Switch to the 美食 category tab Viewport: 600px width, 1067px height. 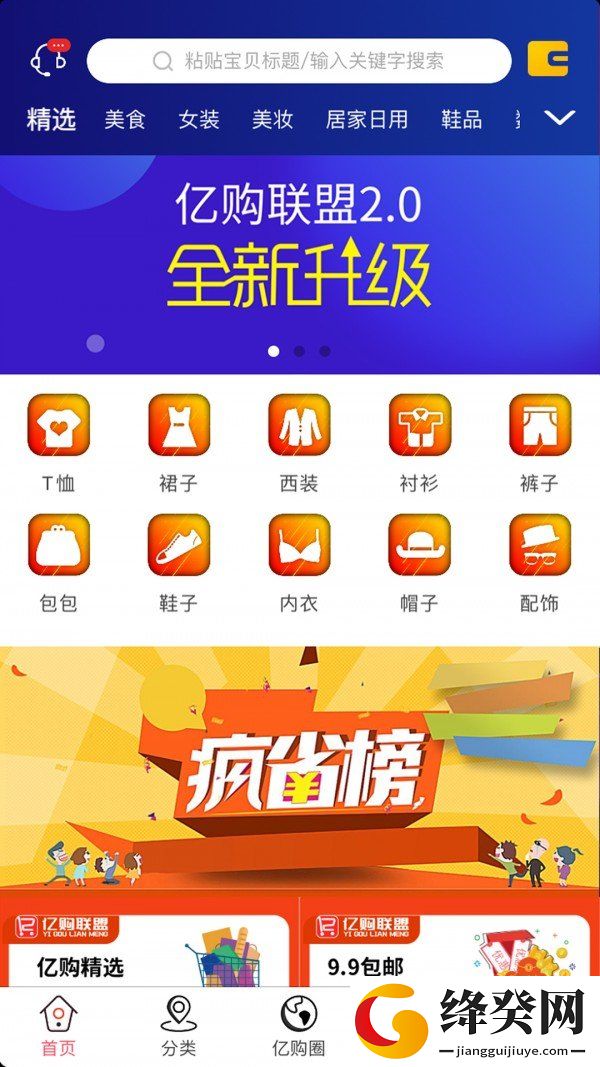coord(125,120)
